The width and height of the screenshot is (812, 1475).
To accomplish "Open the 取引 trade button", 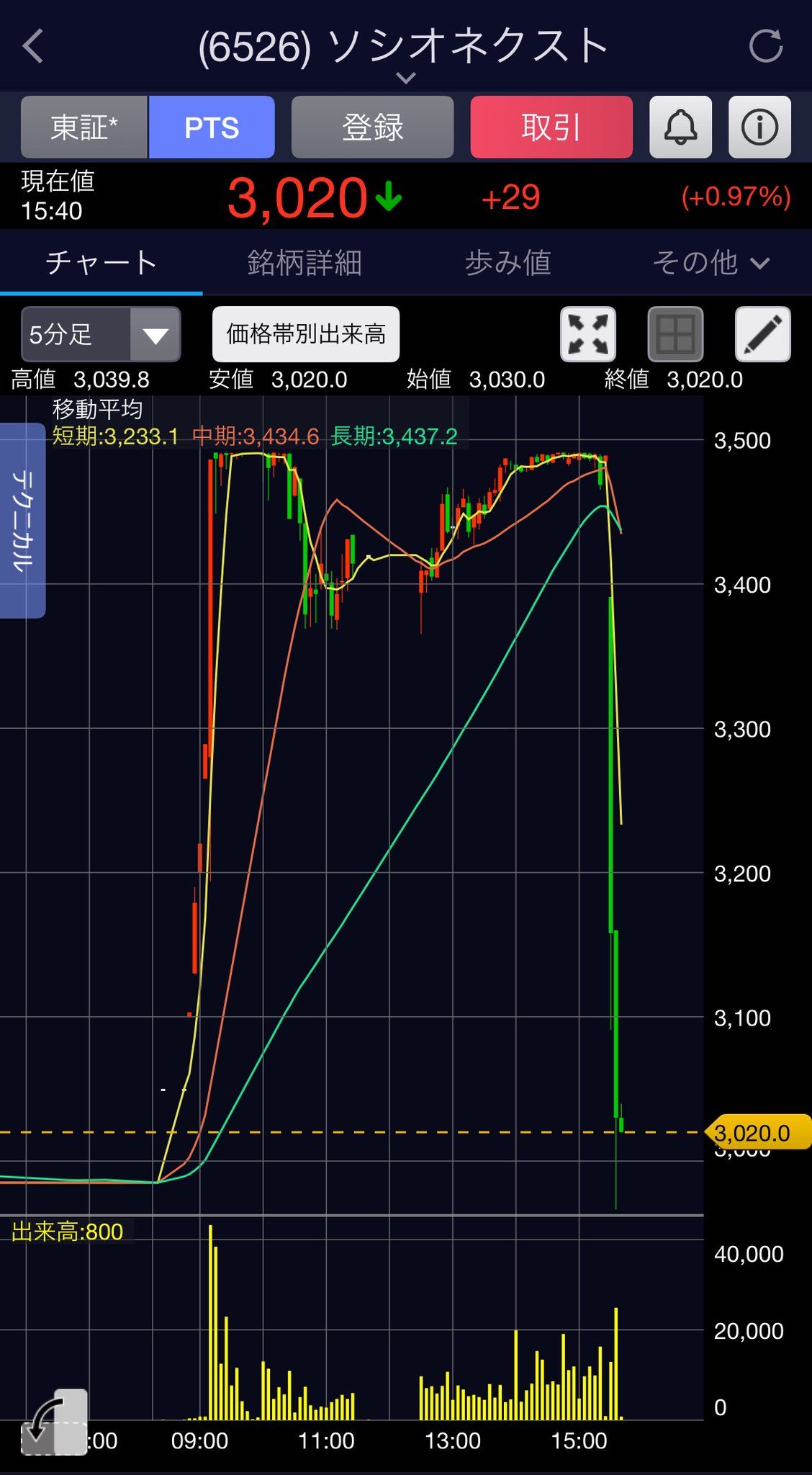I will coord(551,127).
